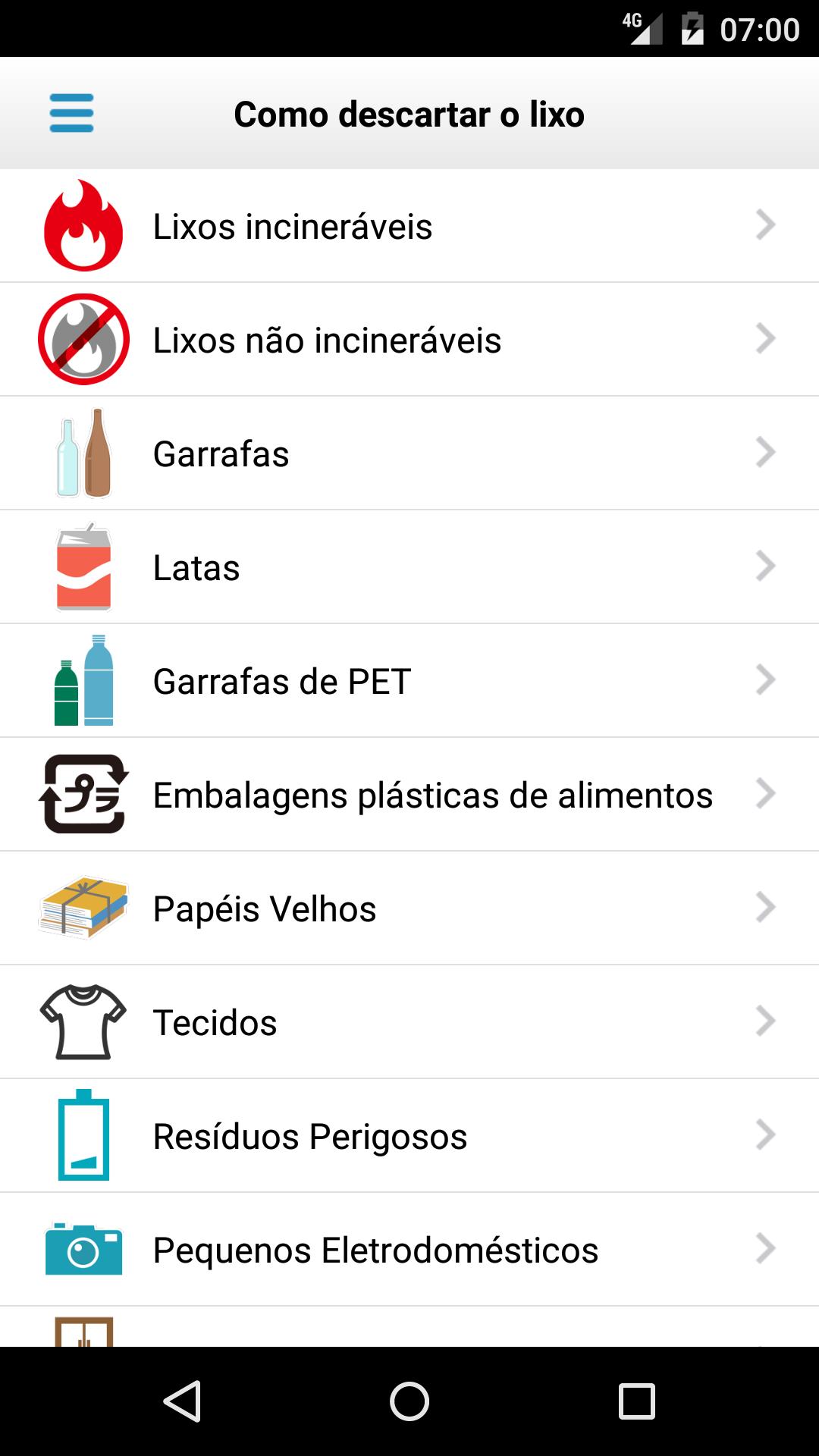Viewport: 819px width, 1456px height.
Task: View Pequenos Eletrodomésticos disposal info
Action: [409, 1249]
